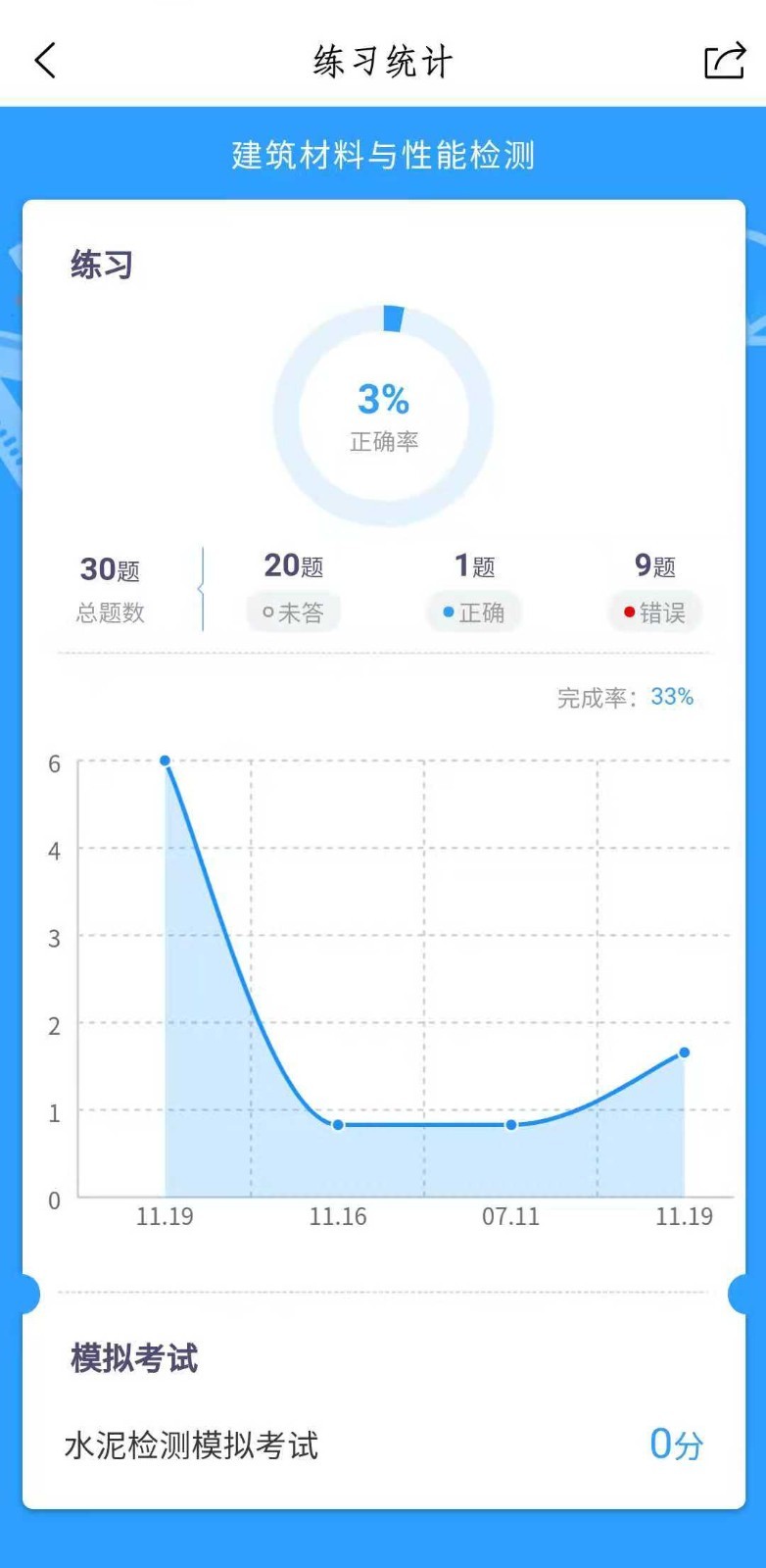Toggle the 错误 filter pill
The image size is (766, 1568).
pyautogui.click(x=654, y=612)
